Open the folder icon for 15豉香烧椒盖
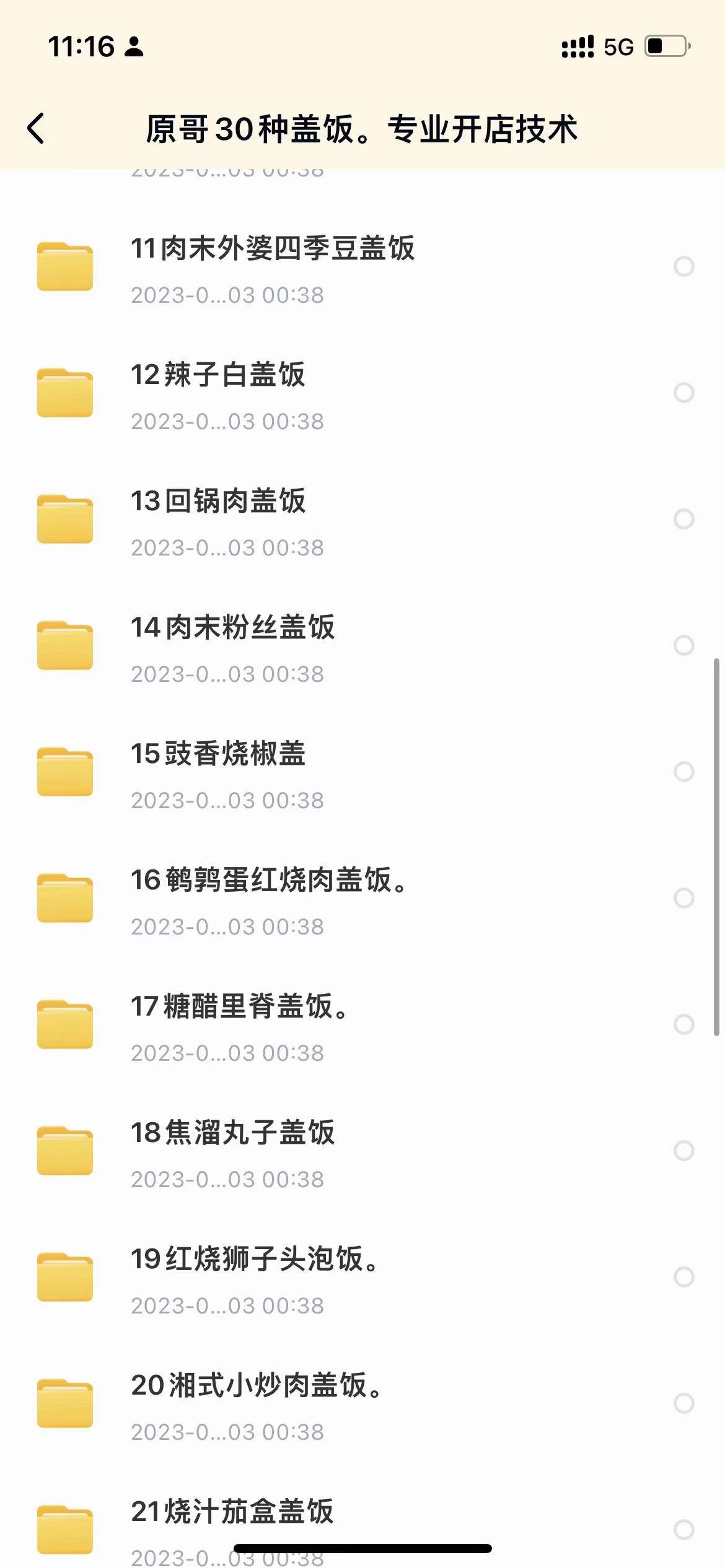725x1568 pixels. [x=64, y=770]
